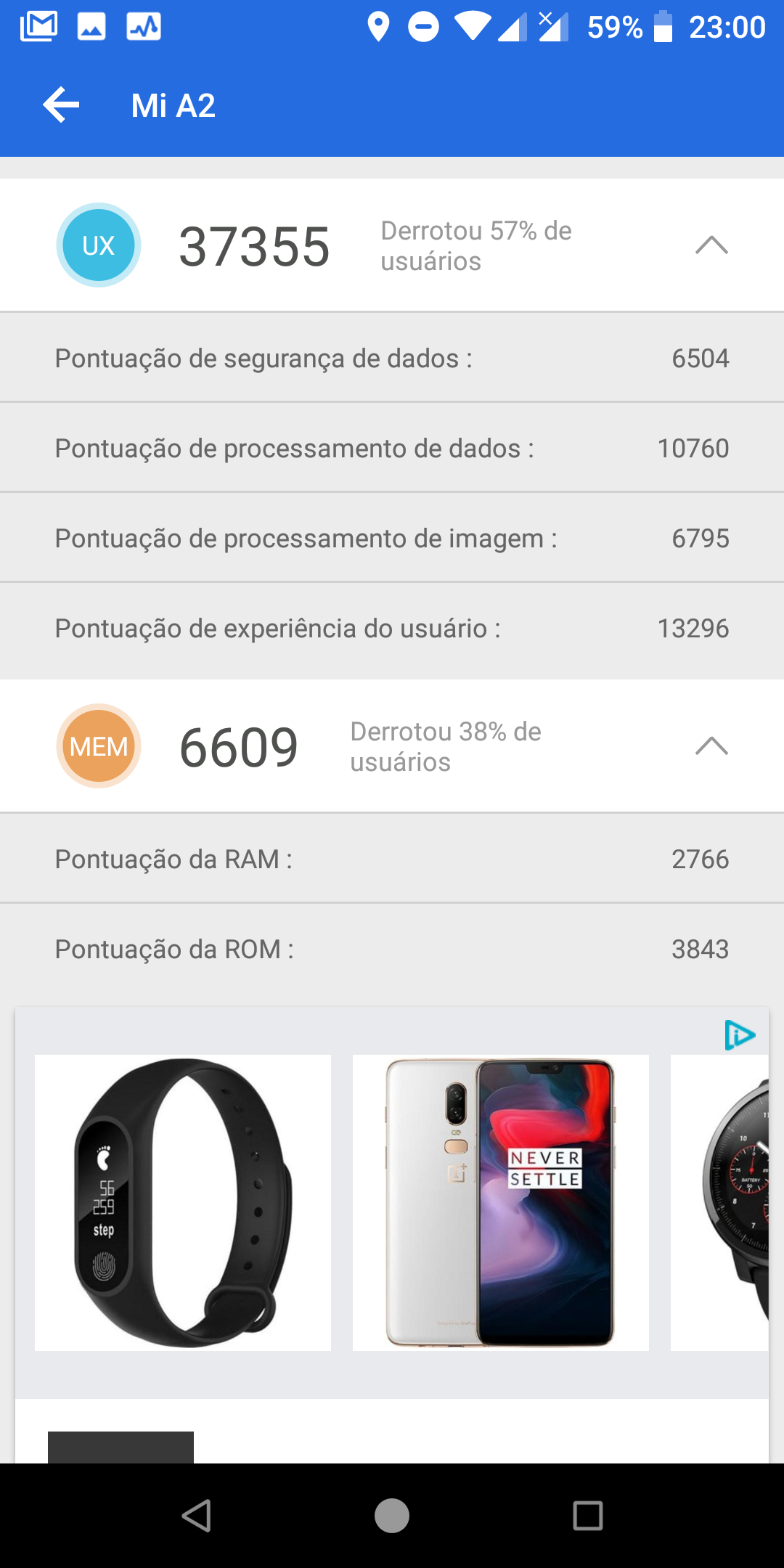Image resolution: width=784 pixels, height=1568 pixels.
Task: Tap the system back button
Action: point(196,1516)
